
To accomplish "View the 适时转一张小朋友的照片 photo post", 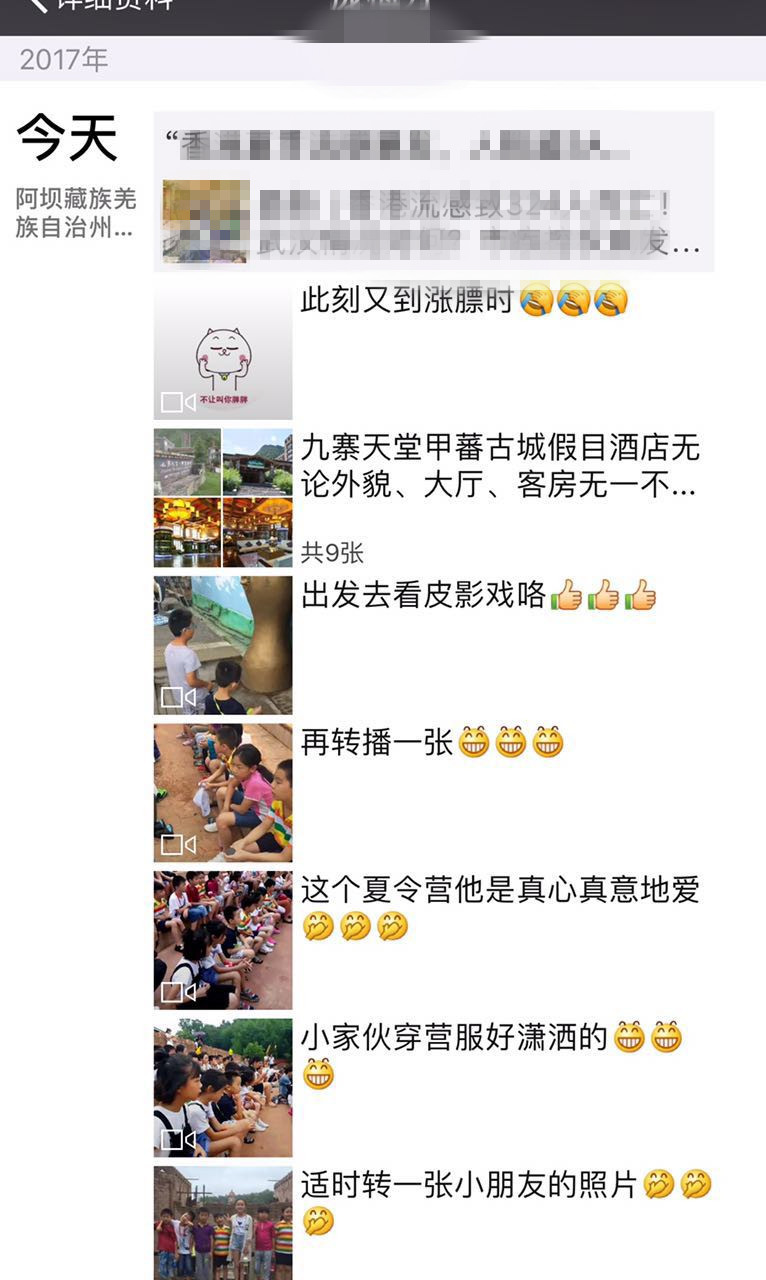I will [x=223, y=1222].
